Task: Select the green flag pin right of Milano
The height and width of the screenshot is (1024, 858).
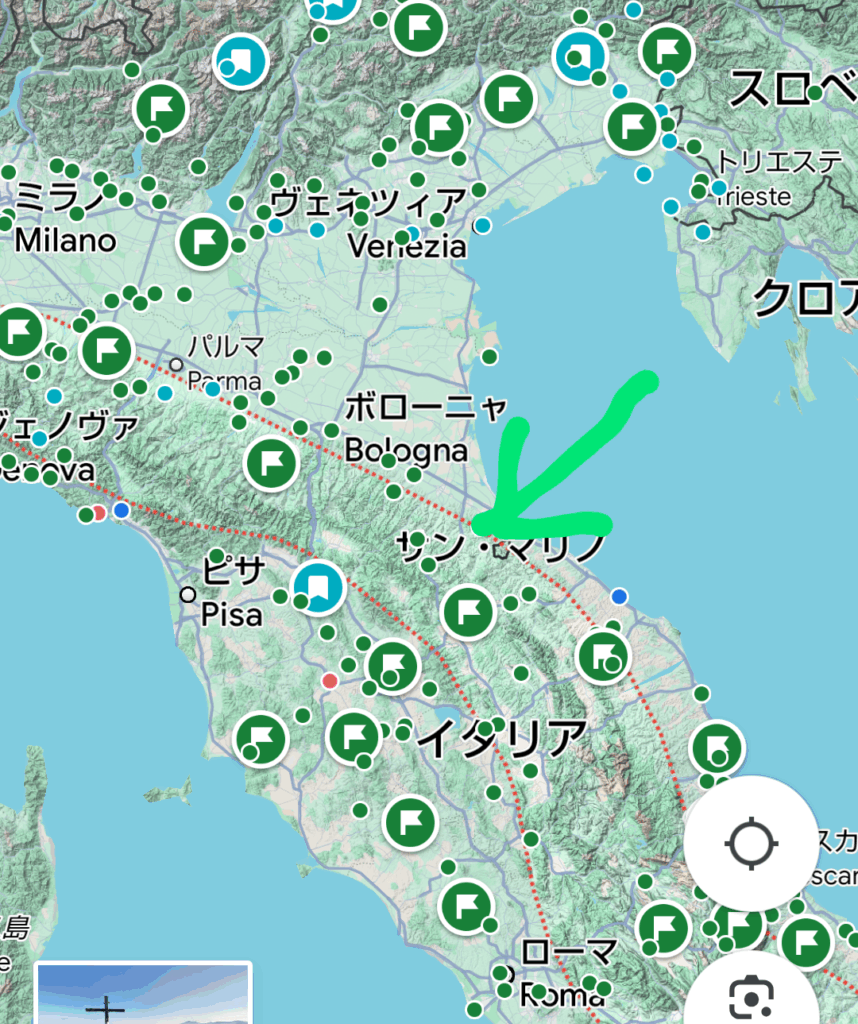Action: [x=204, y=241]
